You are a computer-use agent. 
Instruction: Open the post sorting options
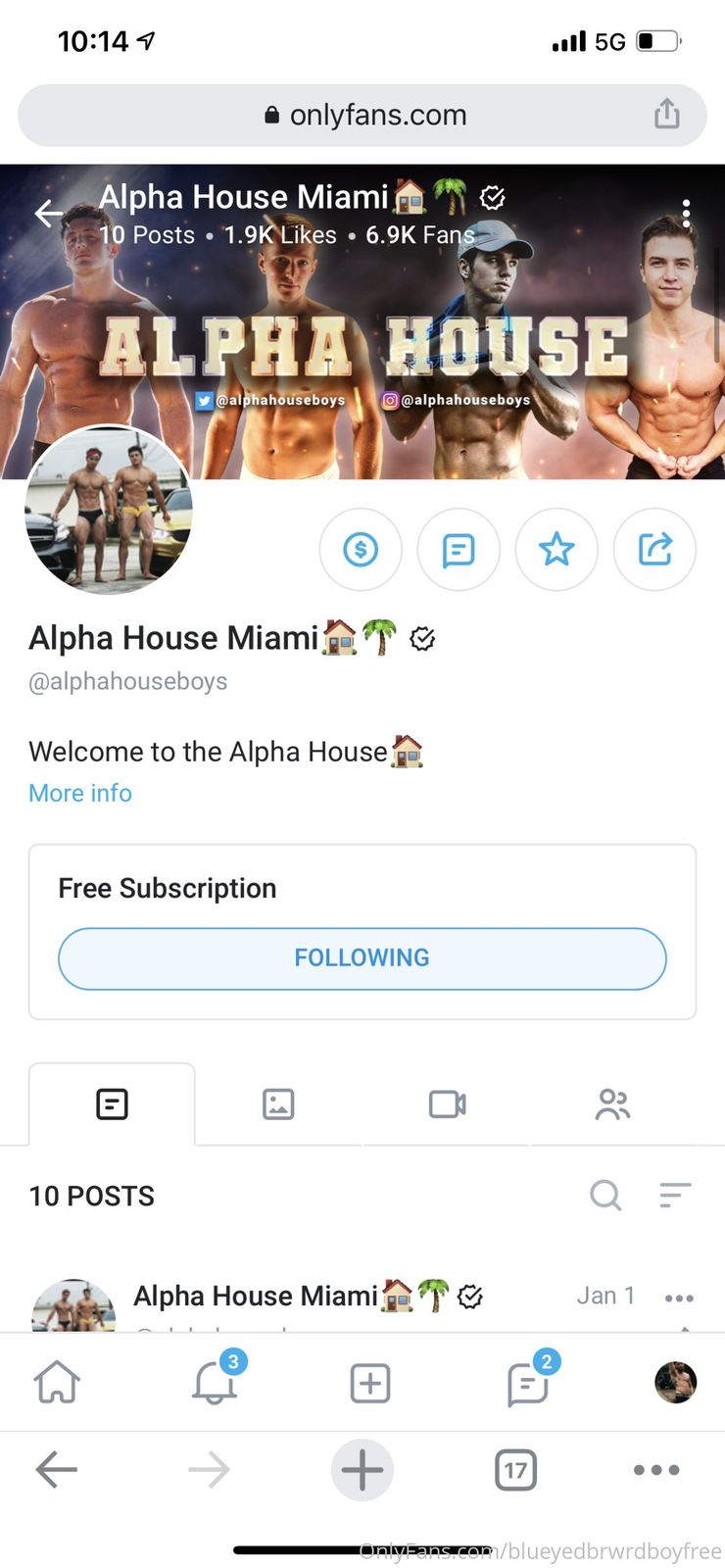coord(675,1195)
